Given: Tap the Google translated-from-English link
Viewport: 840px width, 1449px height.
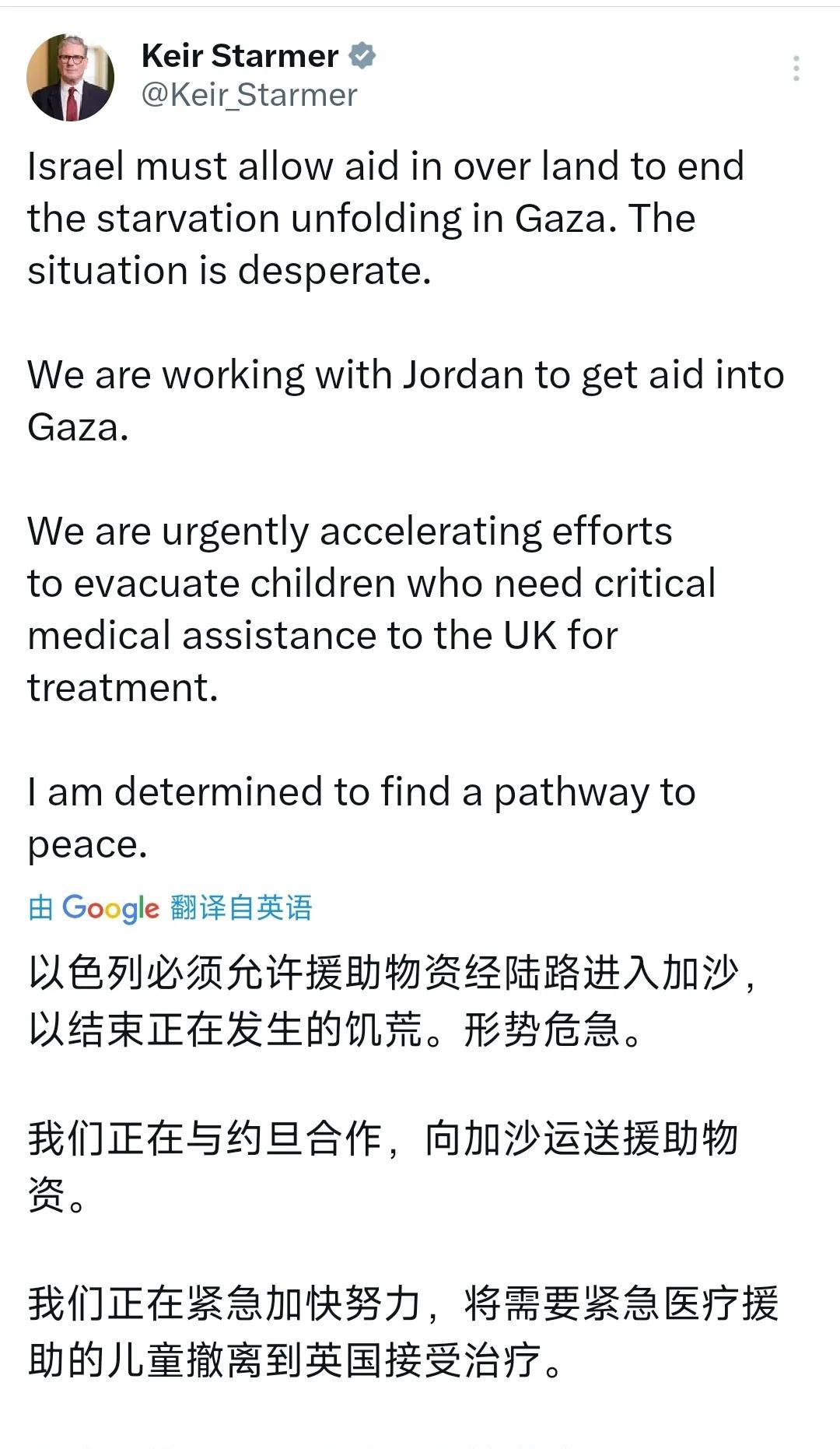Looking at the screenshot, I should (170, 907).
